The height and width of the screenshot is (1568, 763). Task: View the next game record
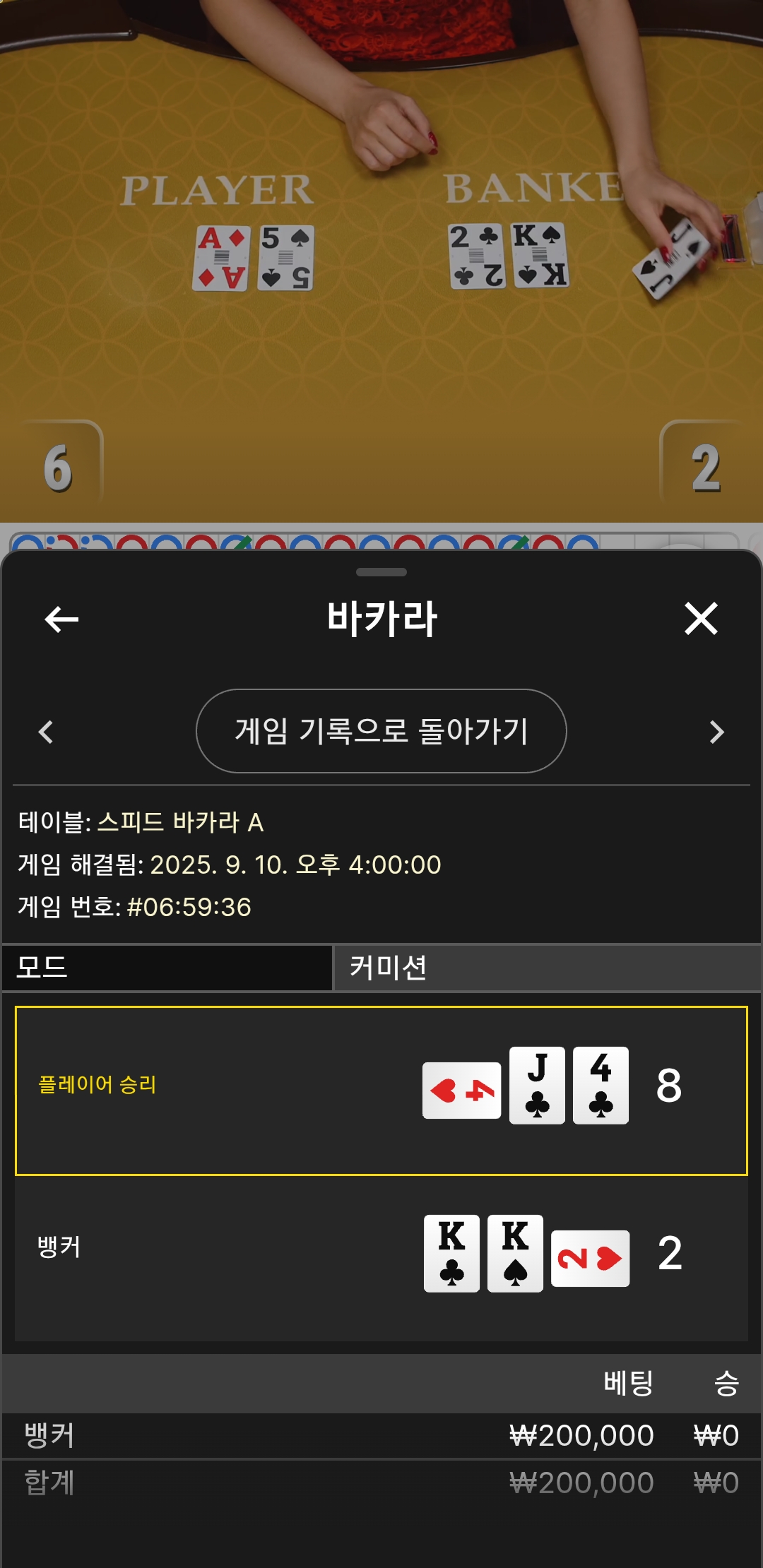716,732
